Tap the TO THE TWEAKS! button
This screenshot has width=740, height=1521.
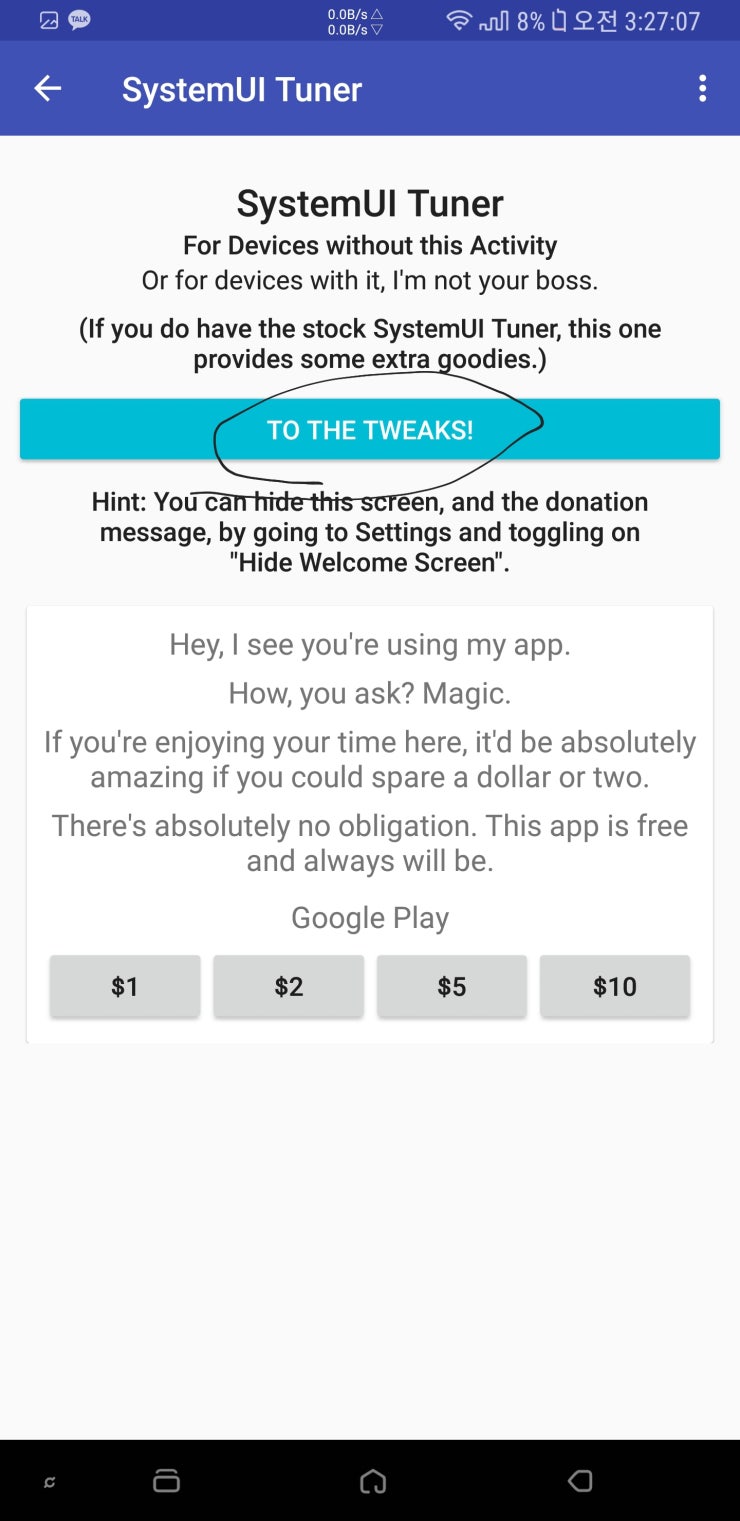[370, 429]
